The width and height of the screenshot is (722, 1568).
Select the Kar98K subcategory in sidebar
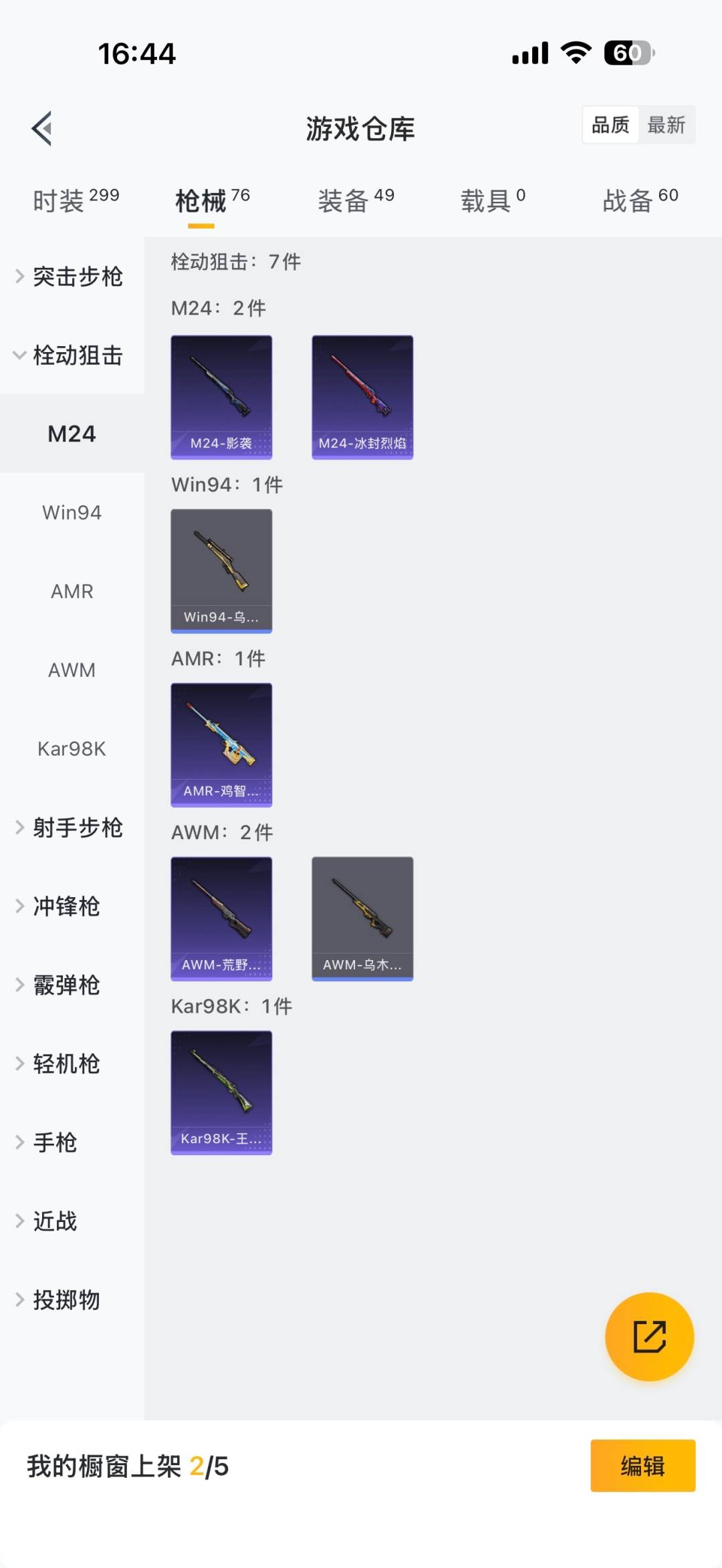[72, 749]
